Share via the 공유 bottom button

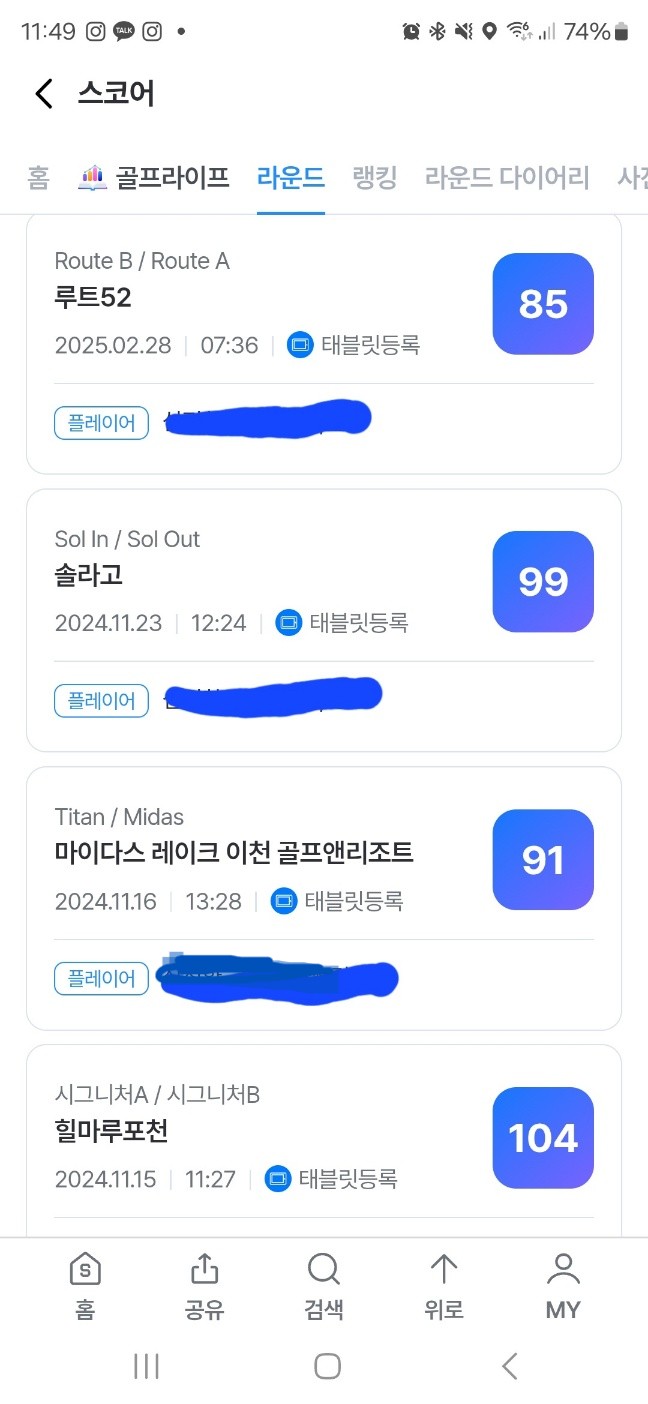204,1287
